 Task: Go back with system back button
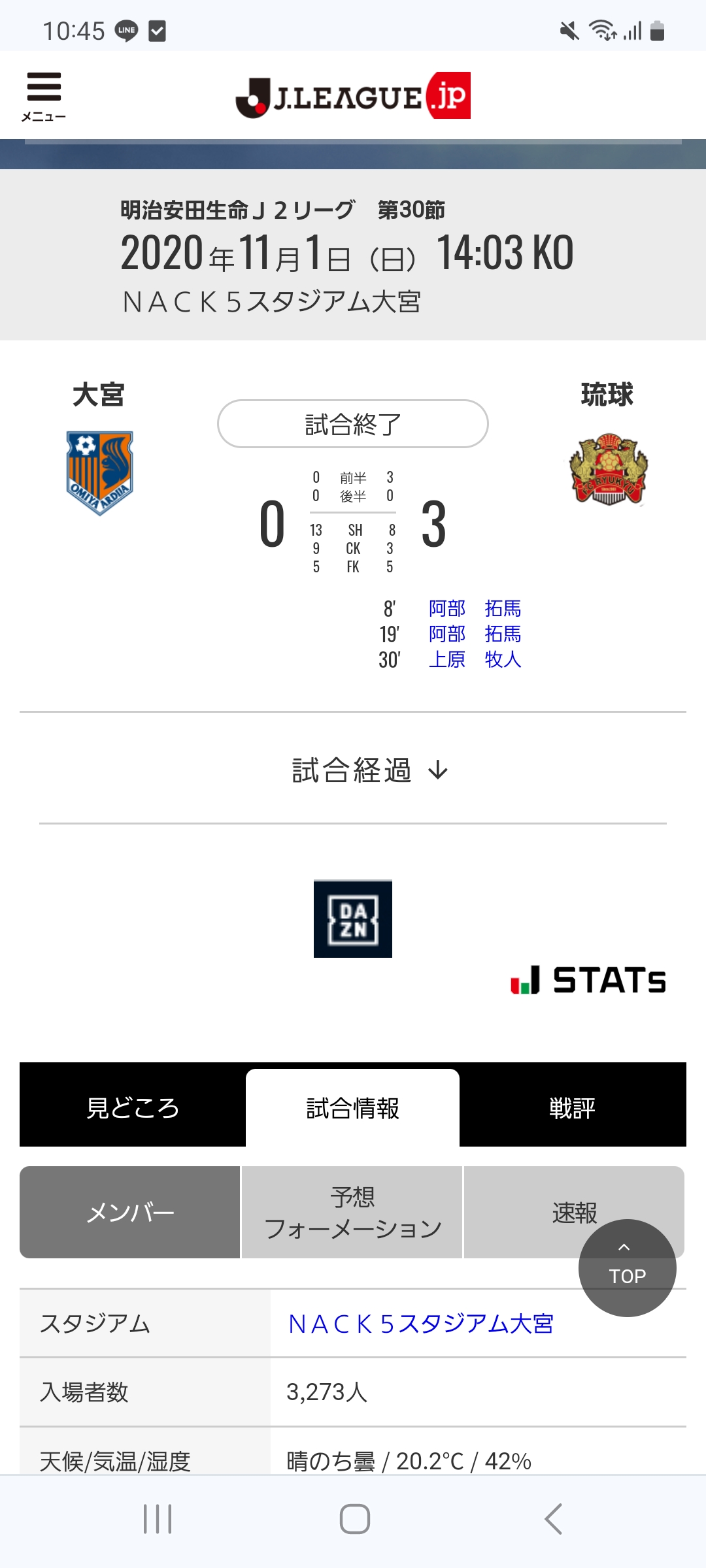click(553, 1519)
